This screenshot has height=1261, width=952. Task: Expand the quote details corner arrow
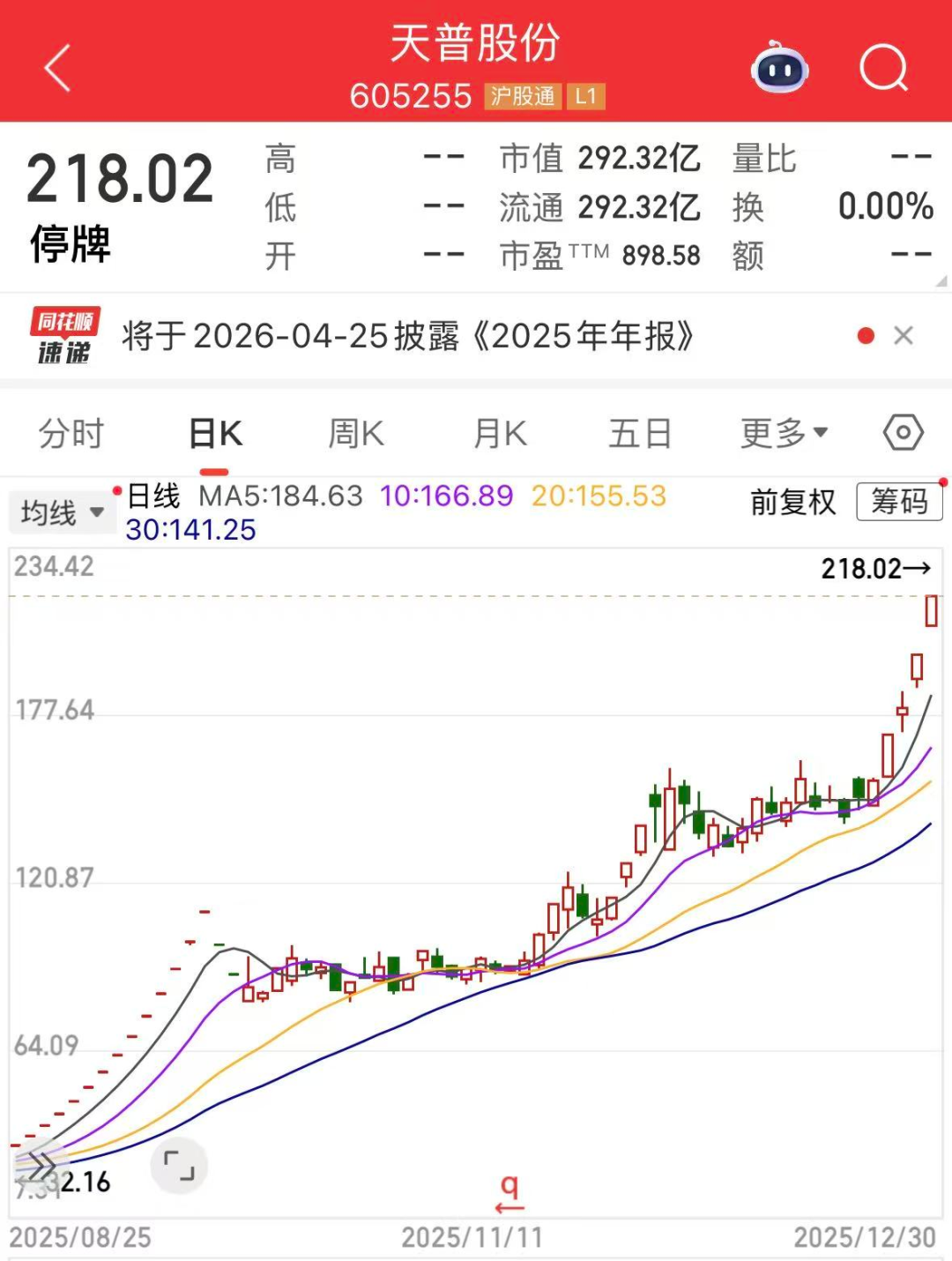941,281
